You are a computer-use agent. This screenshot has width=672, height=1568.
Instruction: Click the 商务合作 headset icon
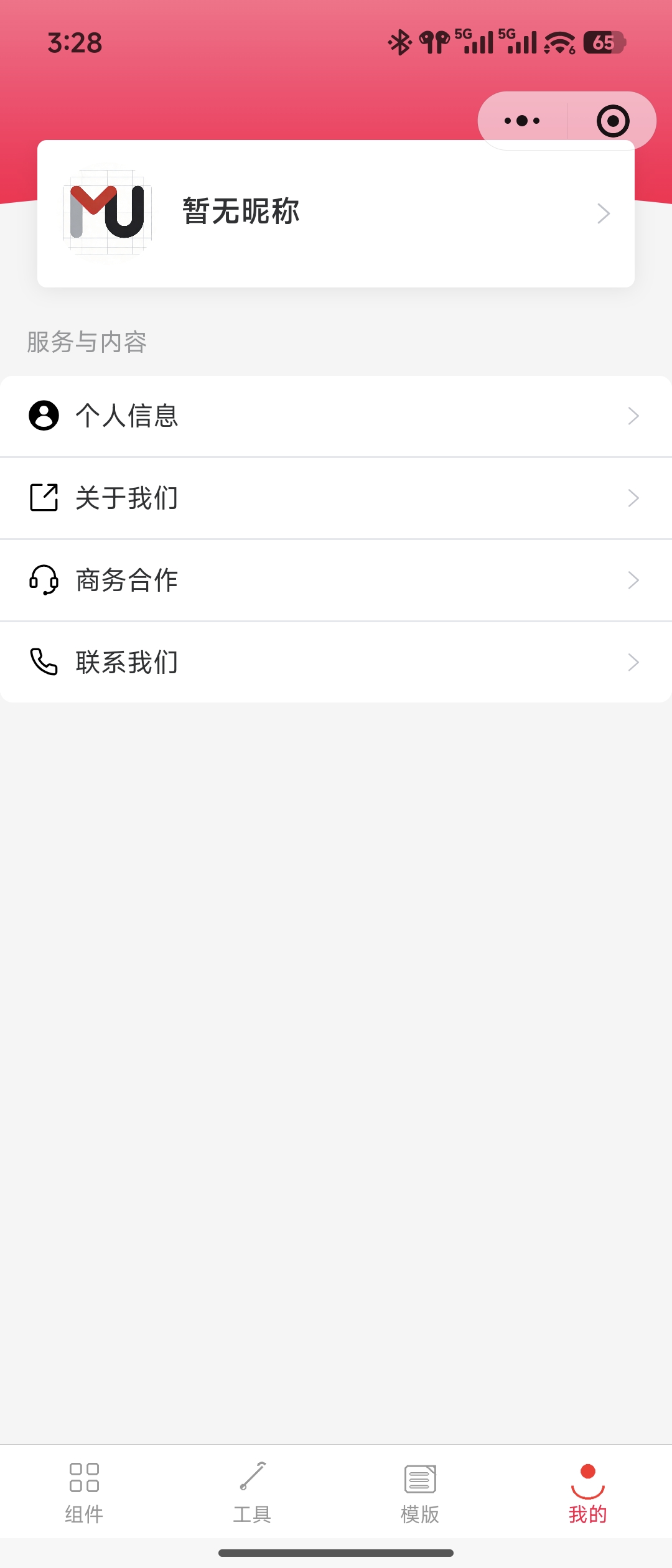[x=44, y=579]
